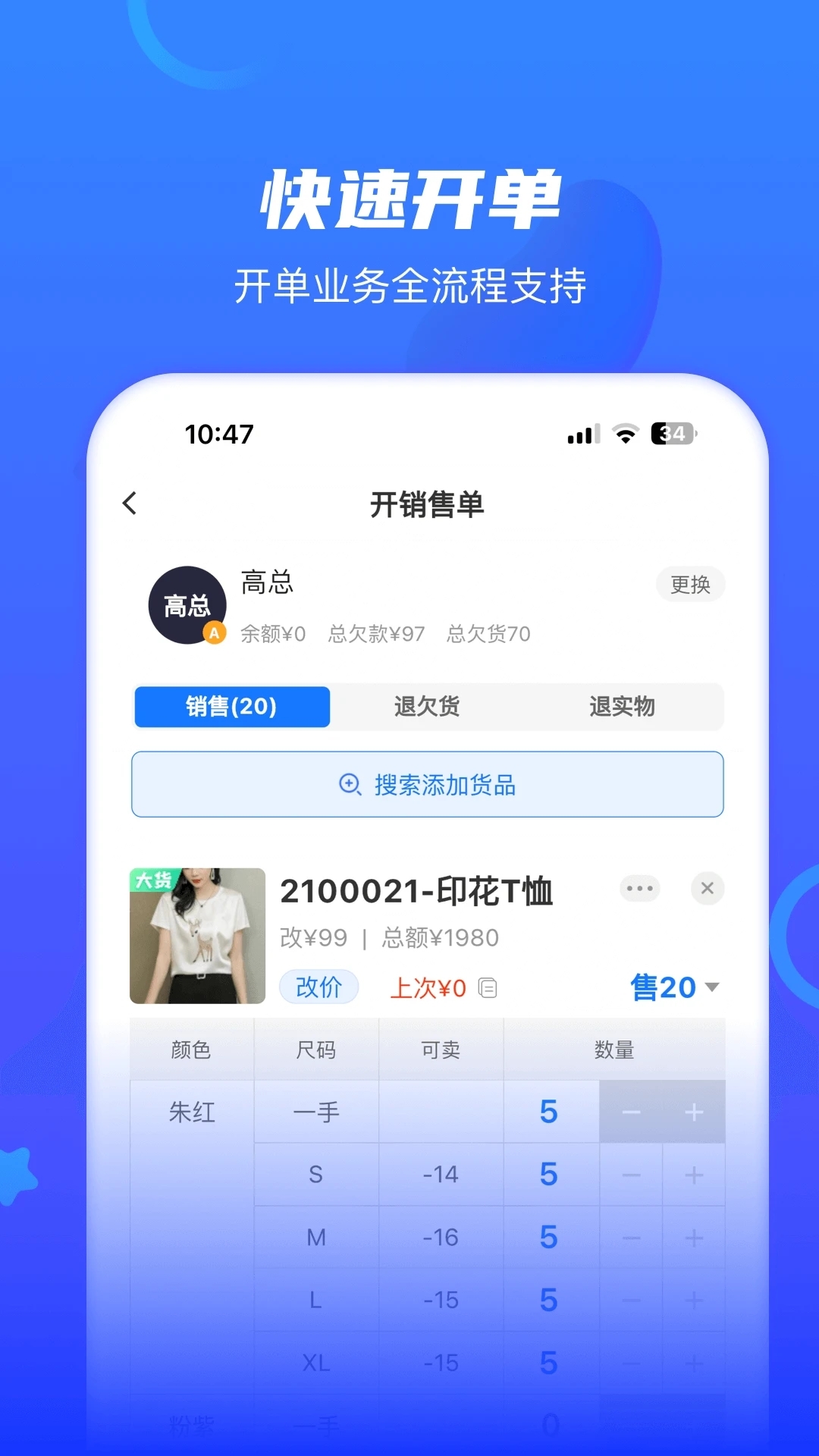Open the ellipsis more options for 印花T恤
819x1456 pixels.
639,888
